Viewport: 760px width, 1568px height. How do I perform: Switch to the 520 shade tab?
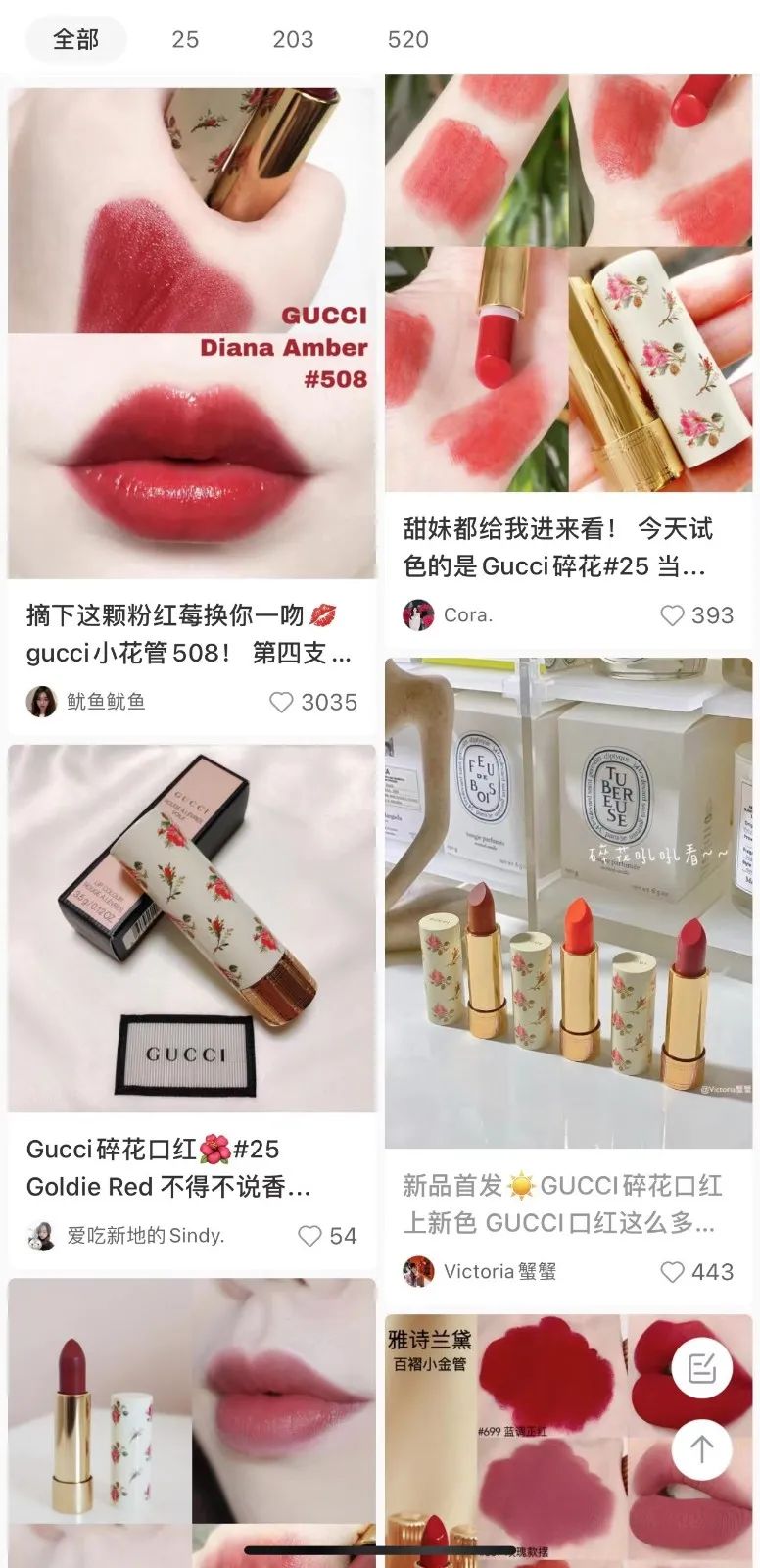(407, 39)
